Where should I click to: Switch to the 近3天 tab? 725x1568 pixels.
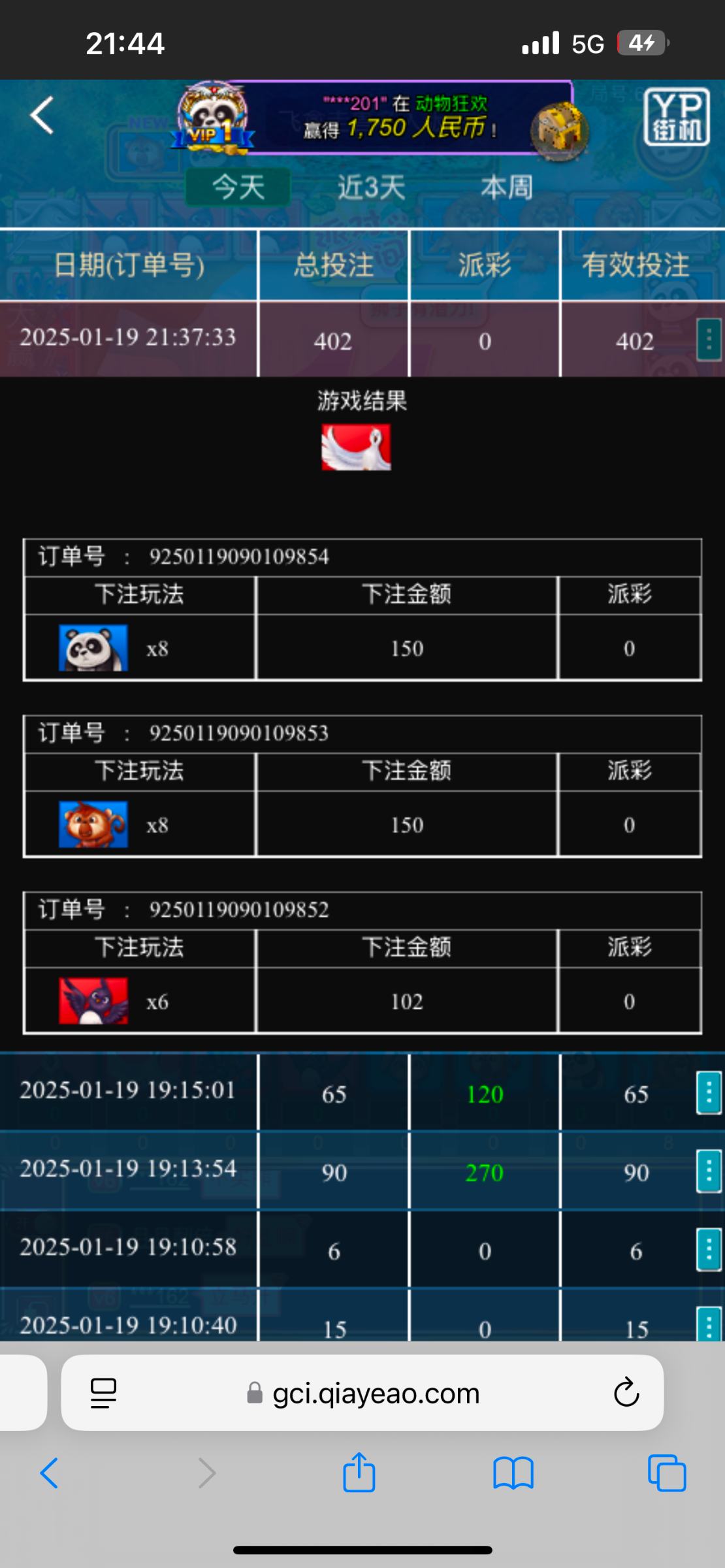[x=371, y=188]
